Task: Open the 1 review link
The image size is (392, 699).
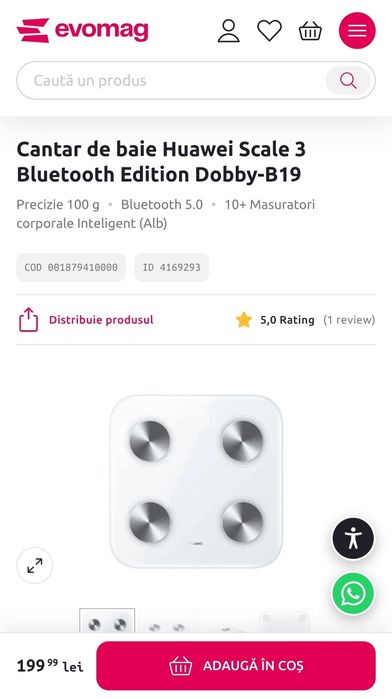Action: [x=349, y=320]
